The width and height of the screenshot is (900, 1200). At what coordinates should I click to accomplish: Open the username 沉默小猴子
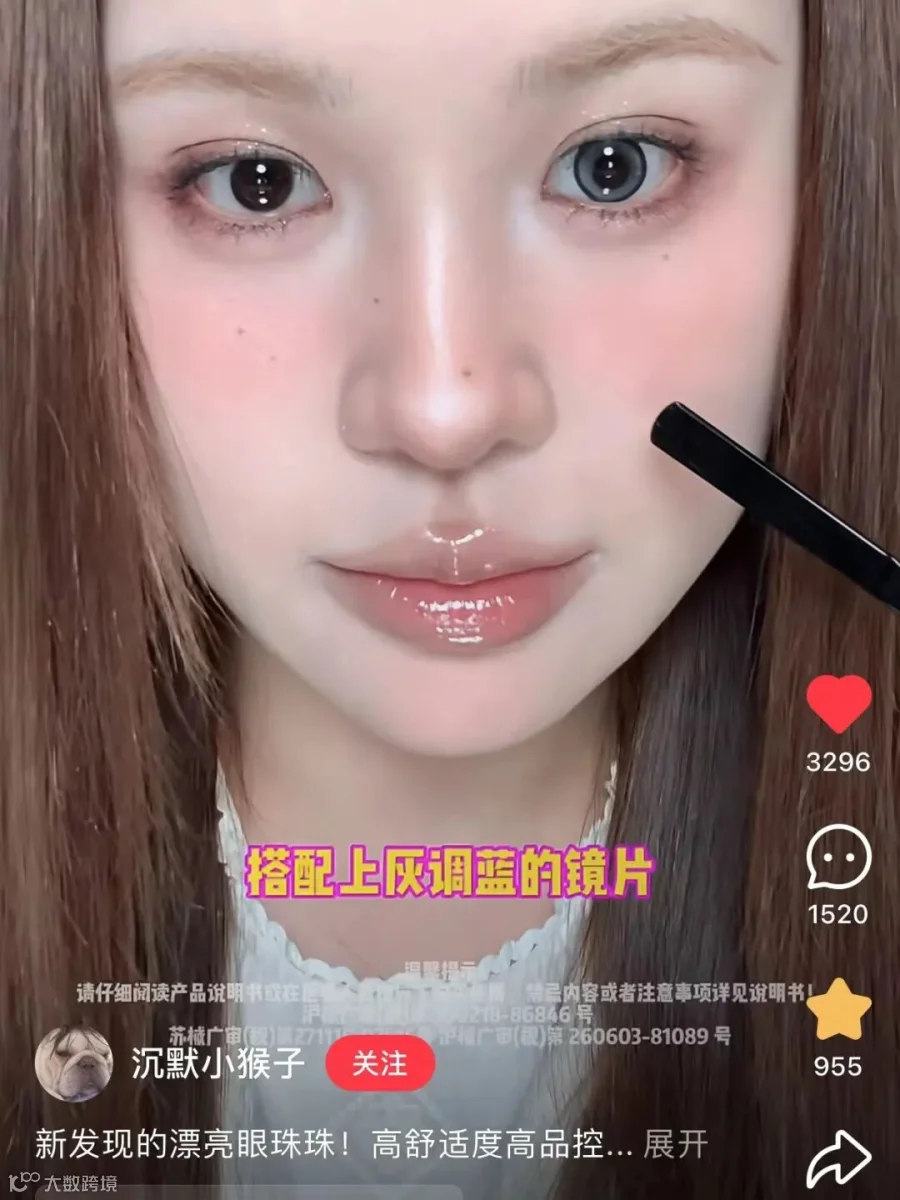[x=218, y=1063]
